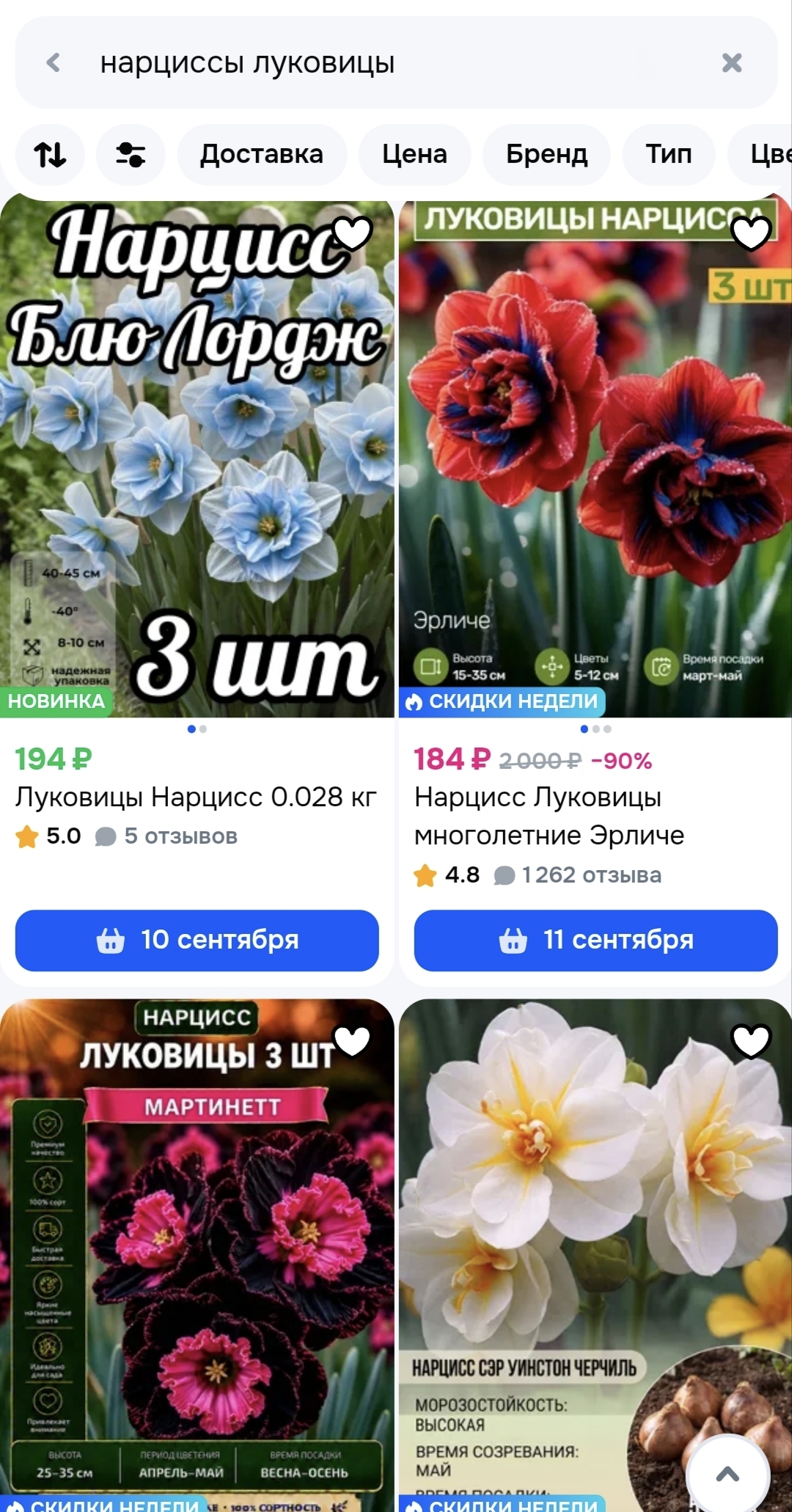Add to cart with 10 сентября delivery

point(197,941)
